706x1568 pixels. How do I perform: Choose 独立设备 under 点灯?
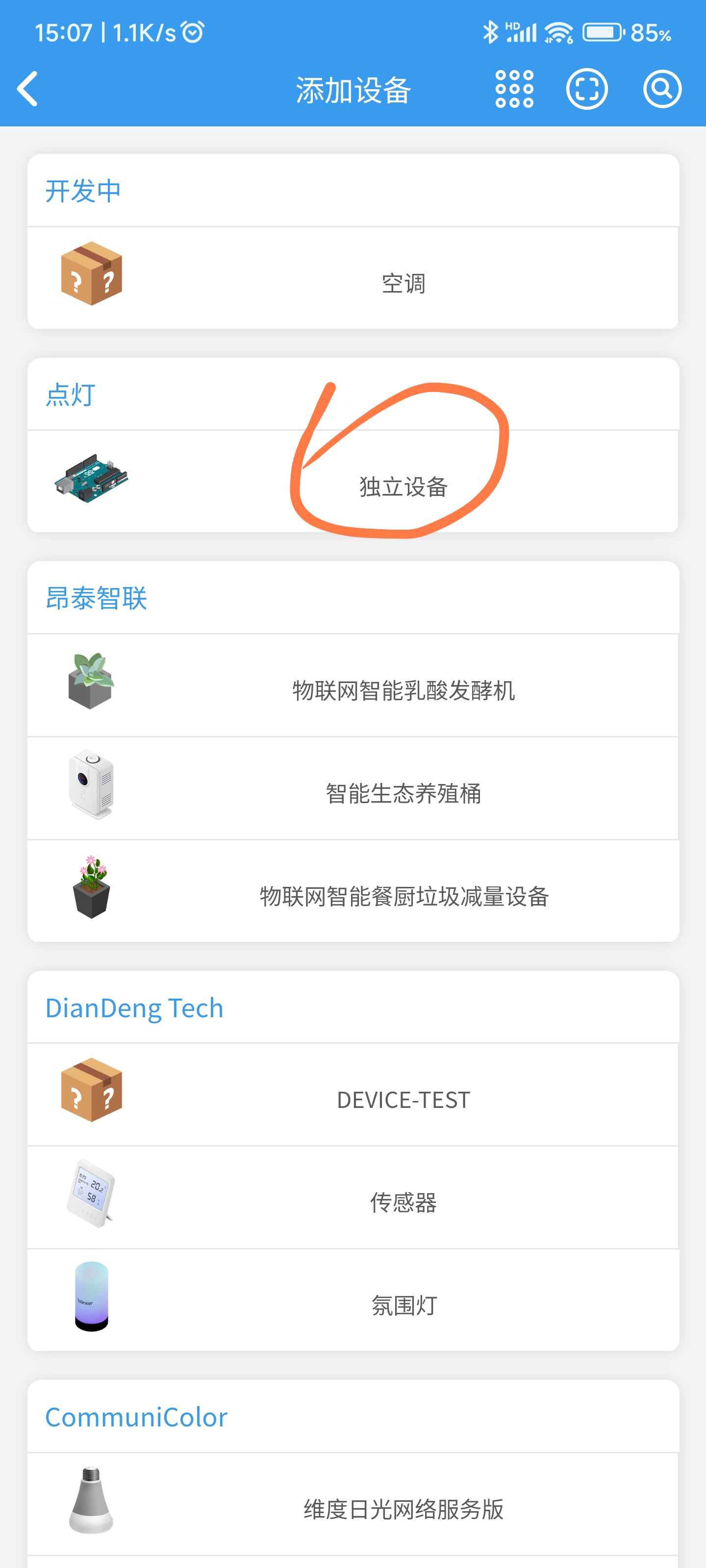pyautogui.click(x=403, y=486)
